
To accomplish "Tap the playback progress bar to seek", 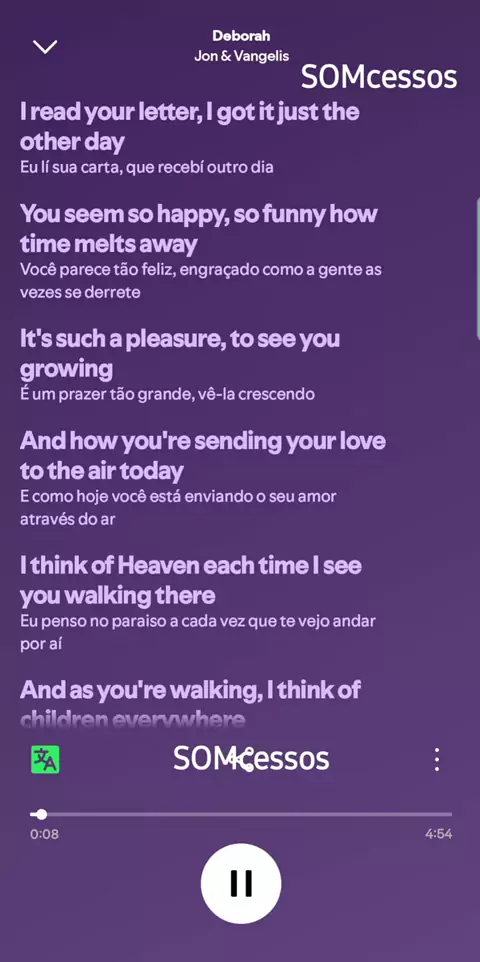I will tap(241, 814).
